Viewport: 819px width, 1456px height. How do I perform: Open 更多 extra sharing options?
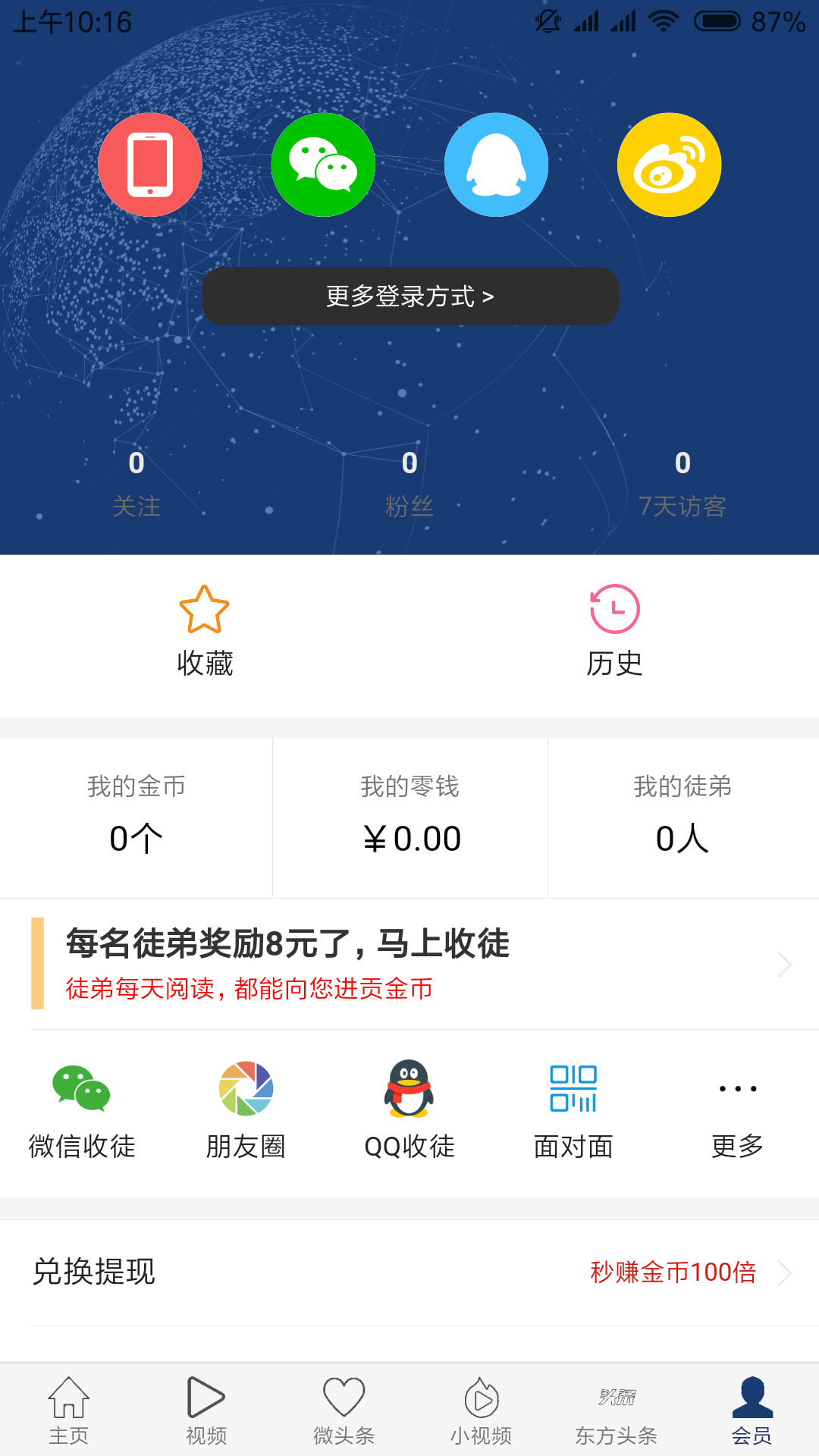(x=736, y=1107)
